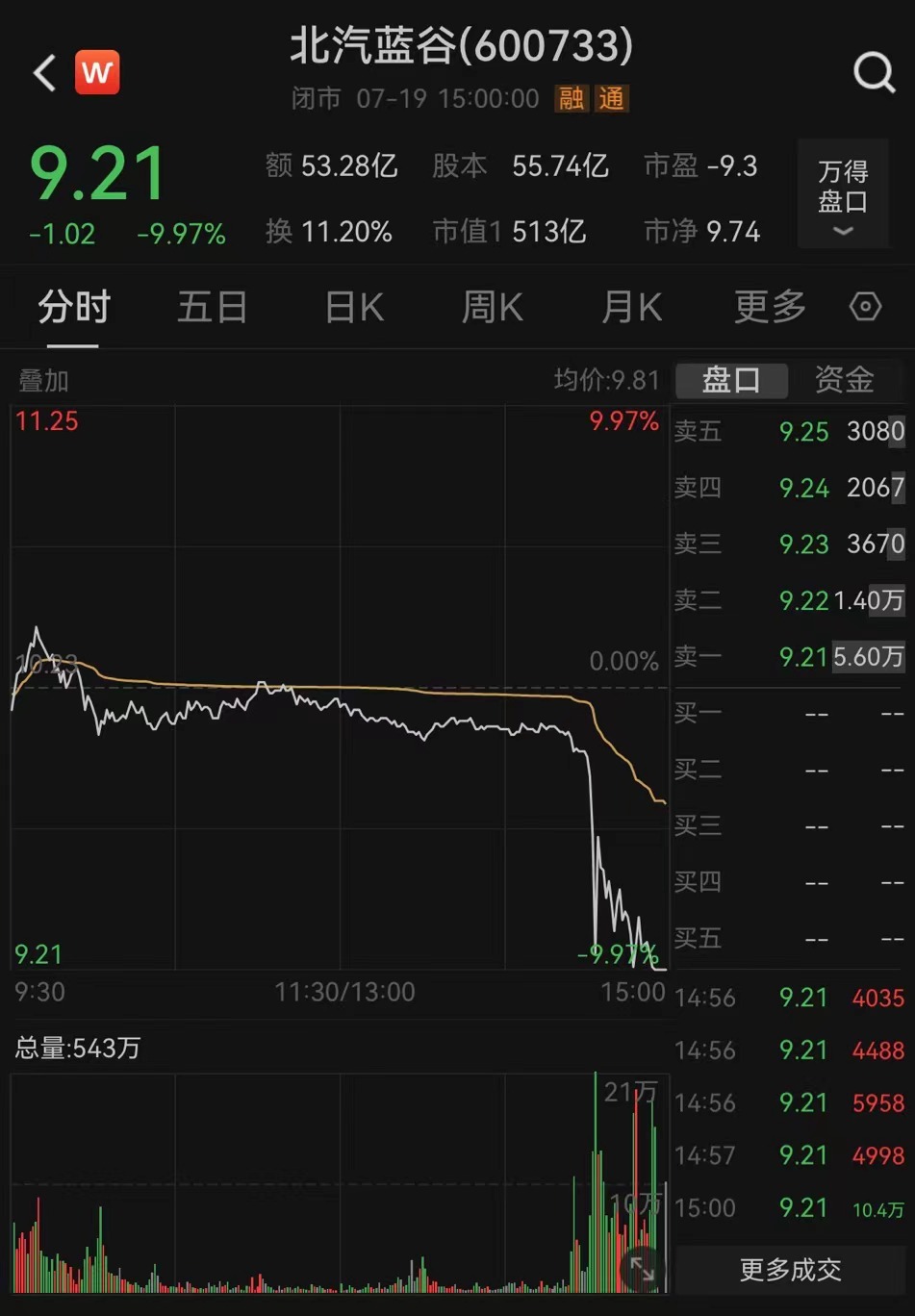This screenshot has width=915, height=1316.
Task: Open the 更多 chart options
Action: click(x=770, y=308)
